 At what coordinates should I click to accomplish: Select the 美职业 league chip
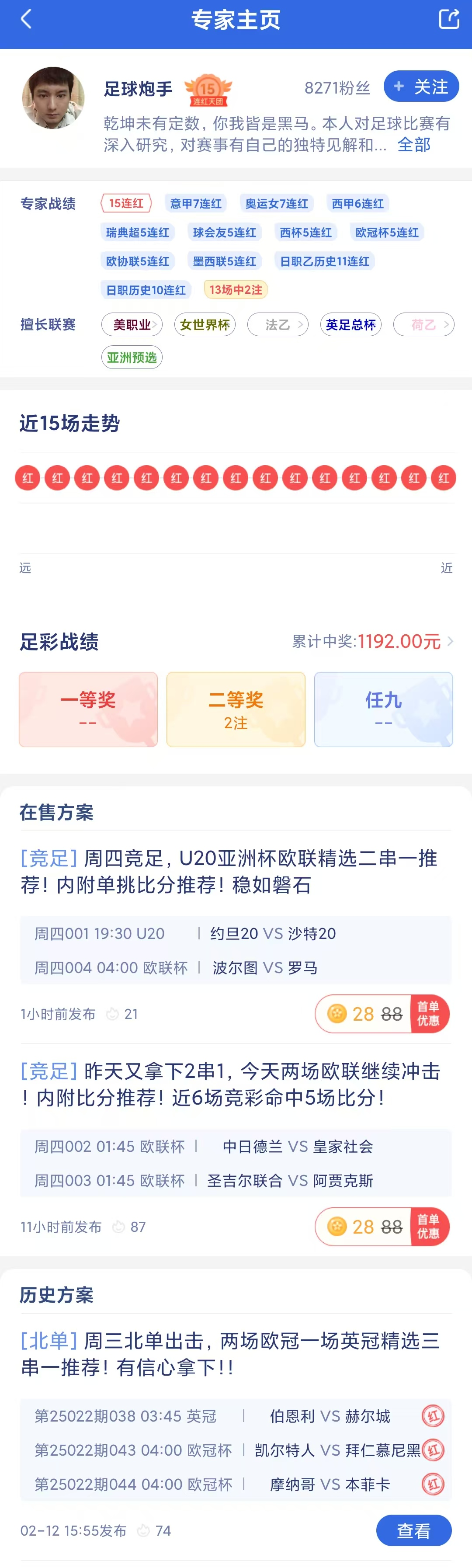pos(132,324)
